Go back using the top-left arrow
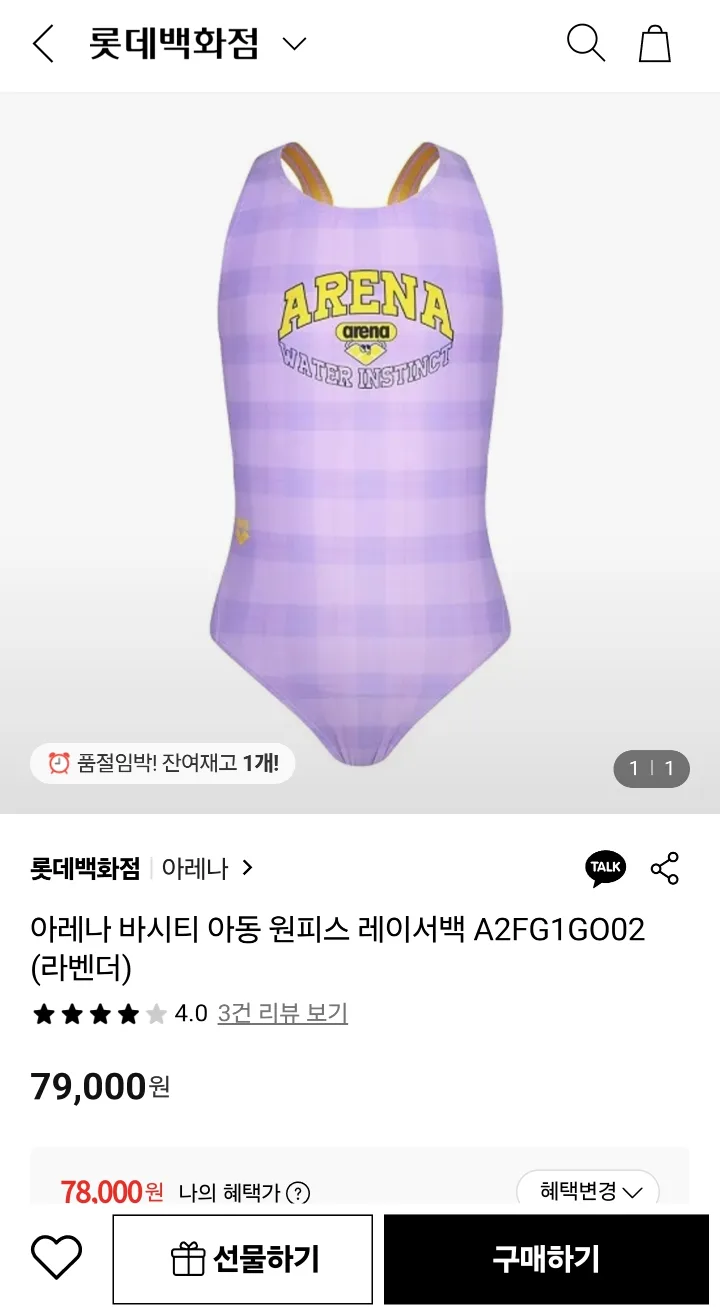Image resolution: width=720 pixels, height=1307 pixels. [x=43, y=44]
